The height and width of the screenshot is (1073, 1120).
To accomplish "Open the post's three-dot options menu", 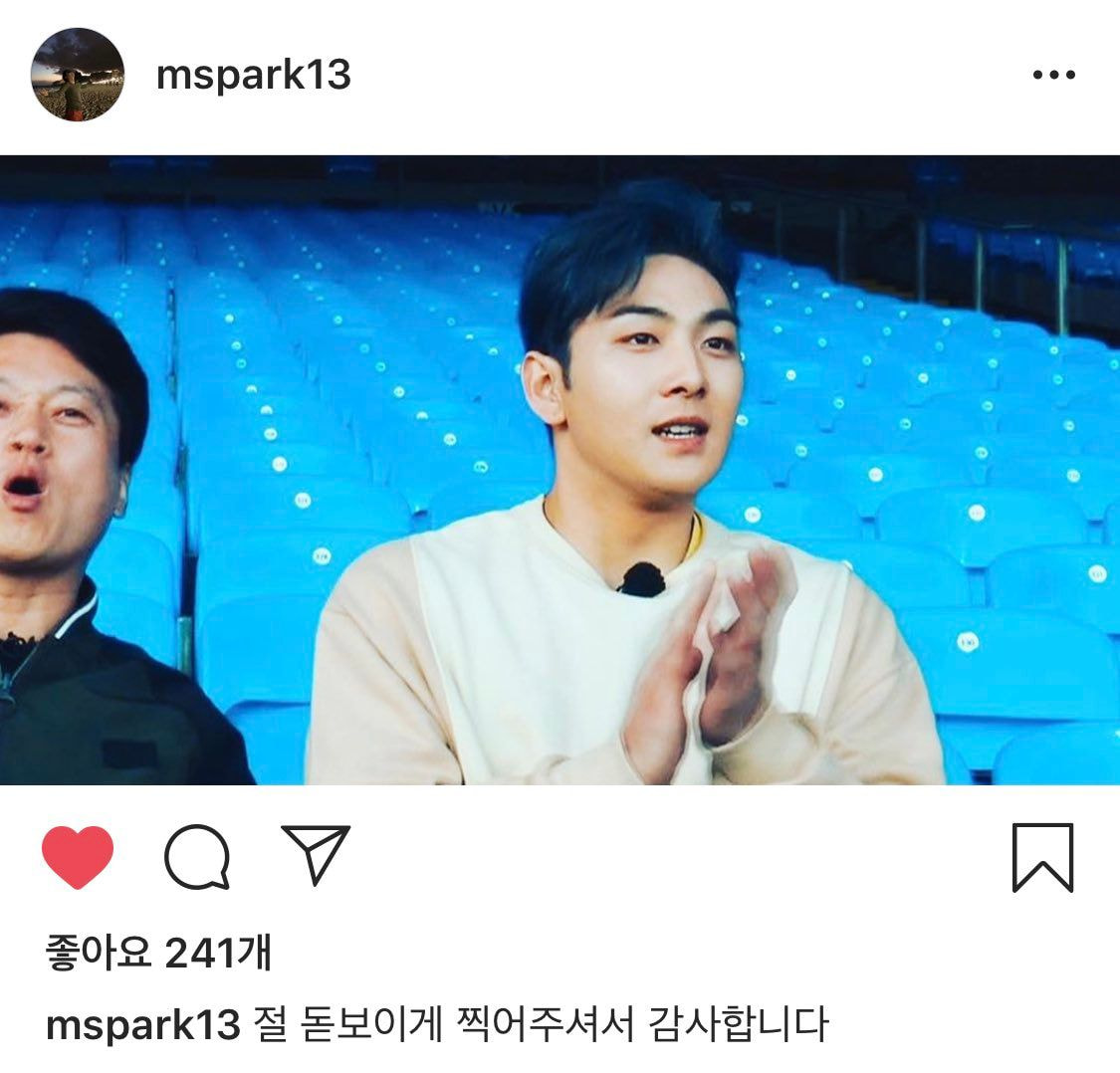I will [1053, 75].
